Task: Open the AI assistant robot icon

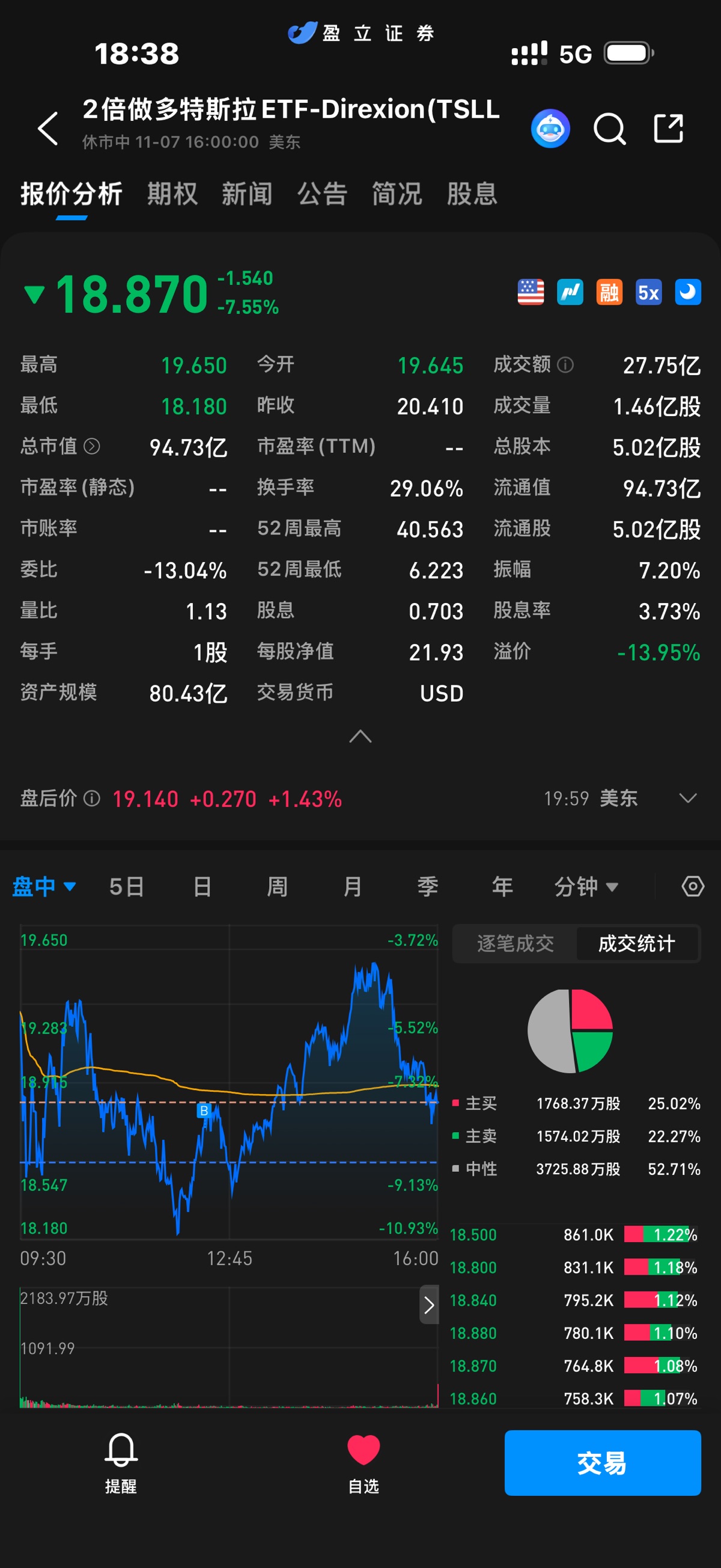Action: (x=550, y=129)
